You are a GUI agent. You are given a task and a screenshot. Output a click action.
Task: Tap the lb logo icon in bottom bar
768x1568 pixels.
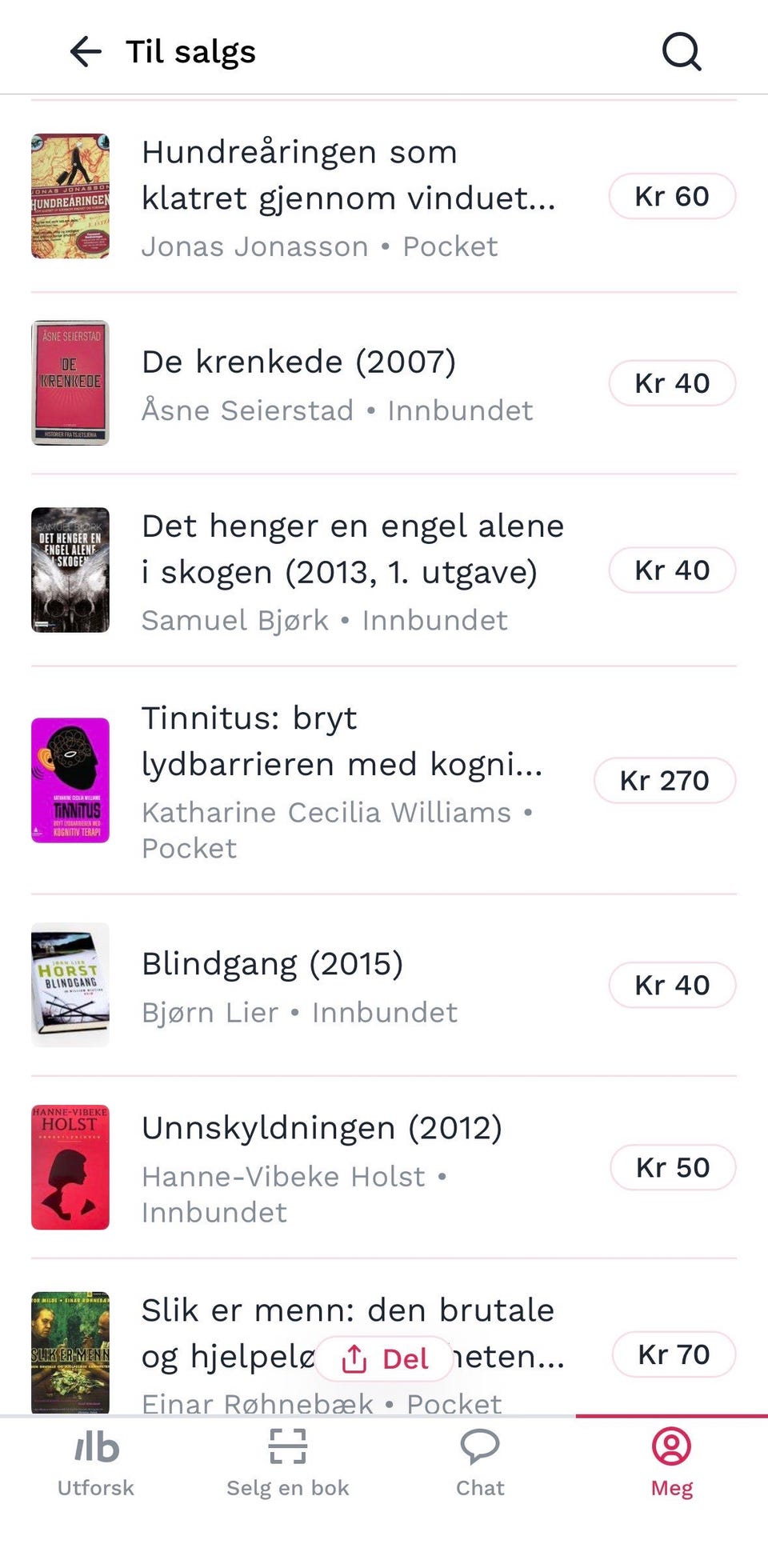(94, 1448)
